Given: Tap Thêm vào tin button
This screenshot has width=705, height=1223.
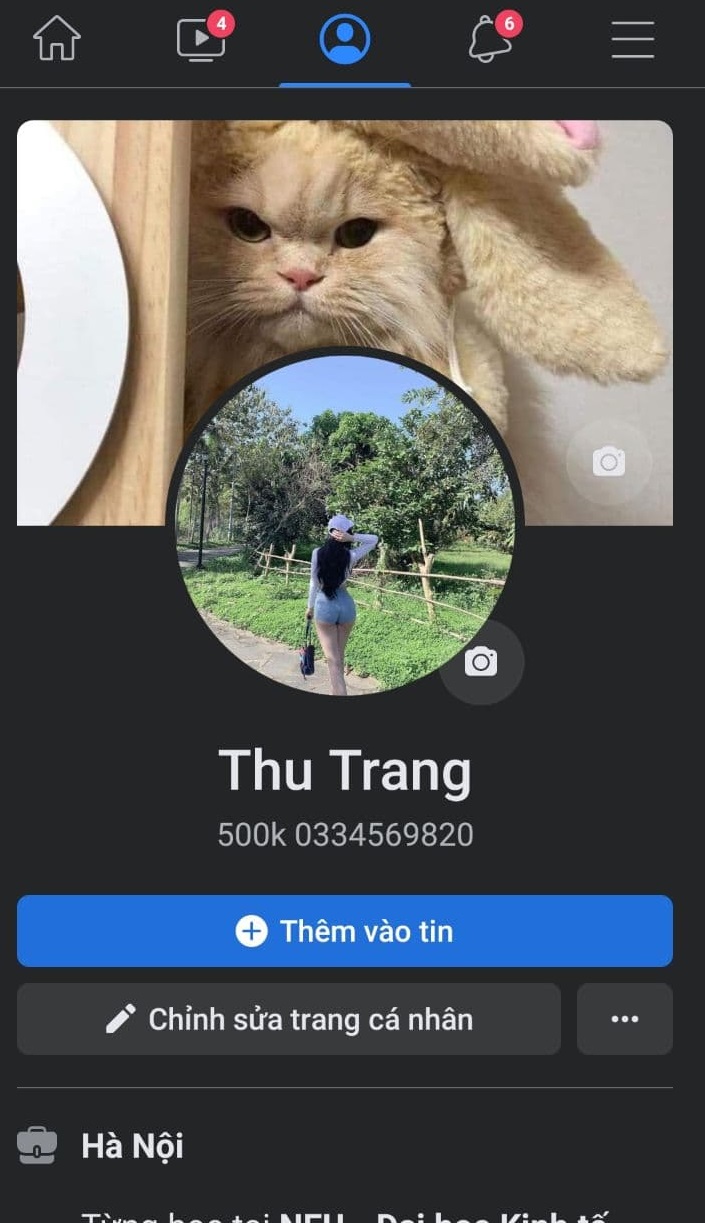Looking at the screenshot, I should [x=344, y=931].
